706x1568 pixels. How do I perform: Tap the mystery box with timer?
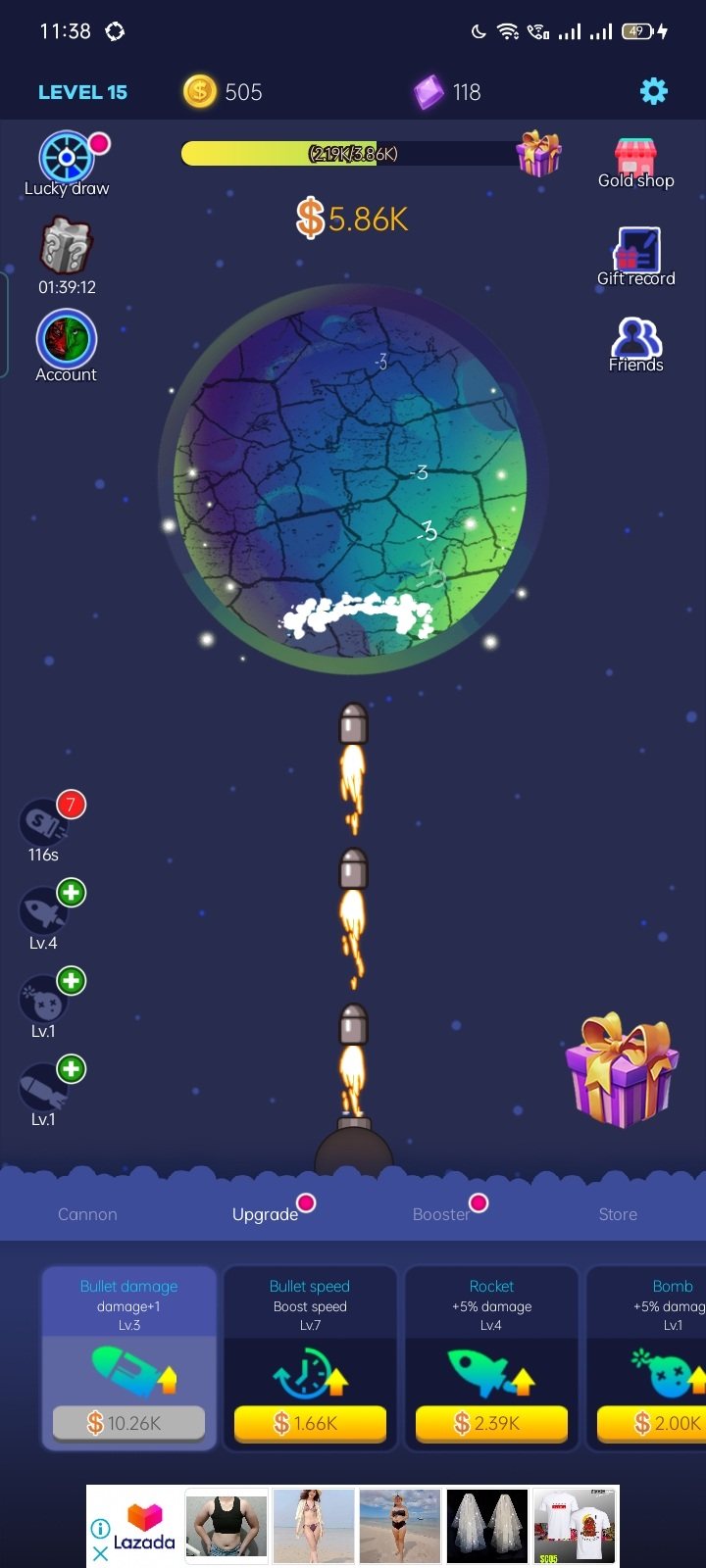point(66,247)
